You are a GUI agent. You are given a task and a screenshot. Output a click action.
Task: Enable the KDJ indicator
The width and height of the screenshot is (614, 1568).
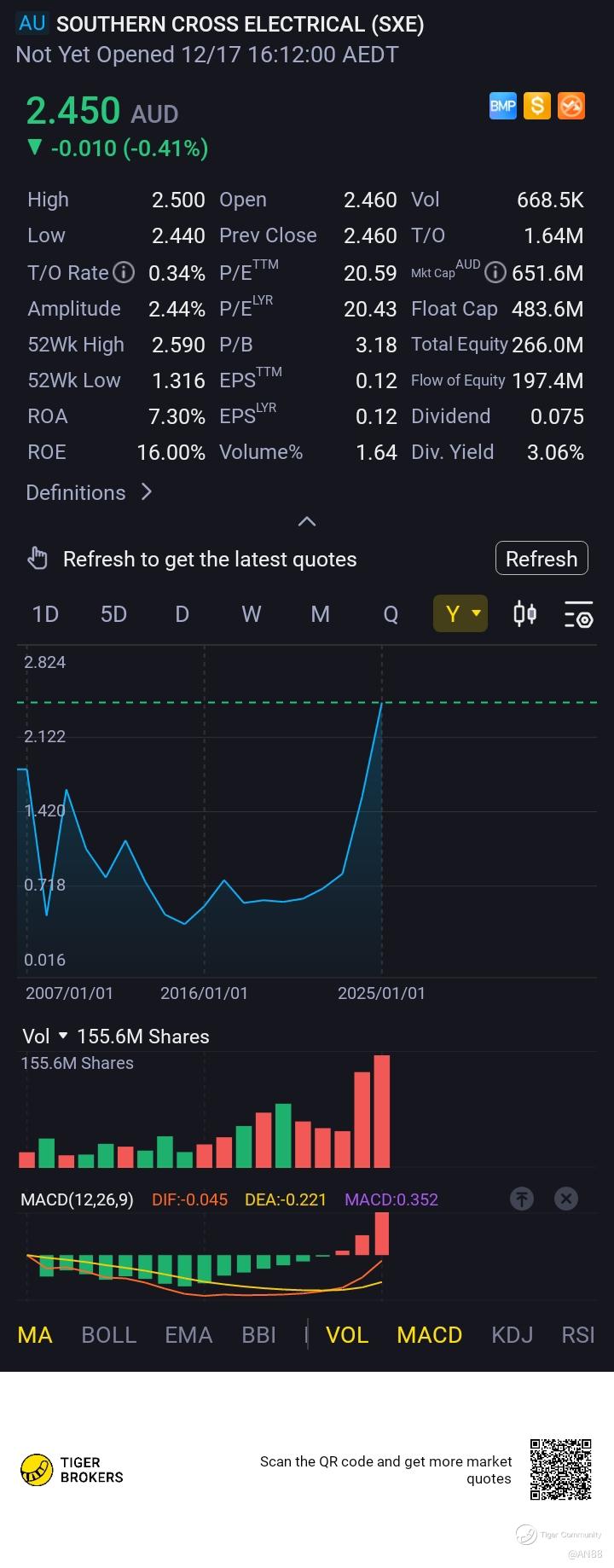tap(512, 1335)
